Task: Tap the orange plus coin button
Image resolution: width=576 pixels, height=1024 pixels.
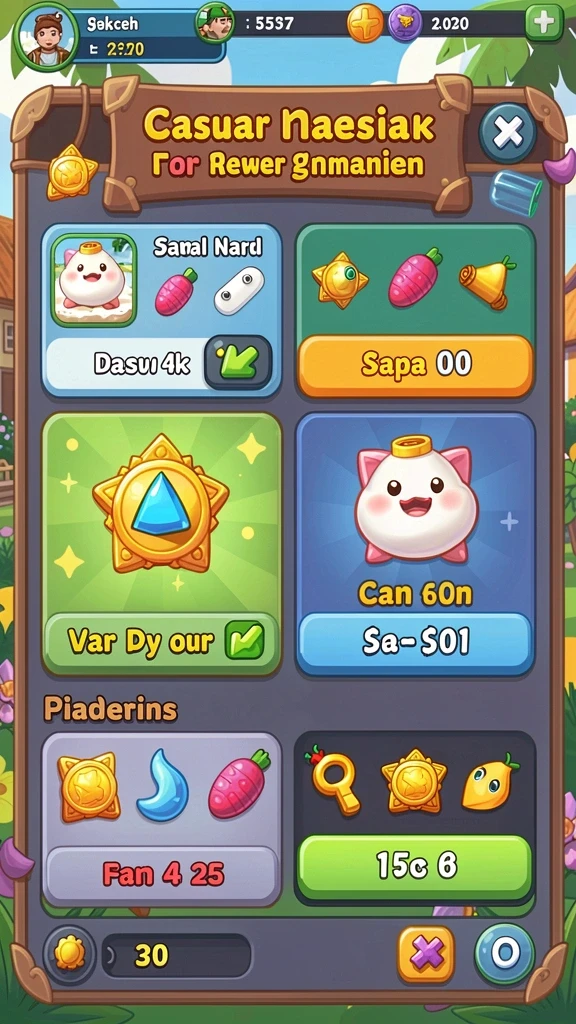Action: tap(364, 24)
